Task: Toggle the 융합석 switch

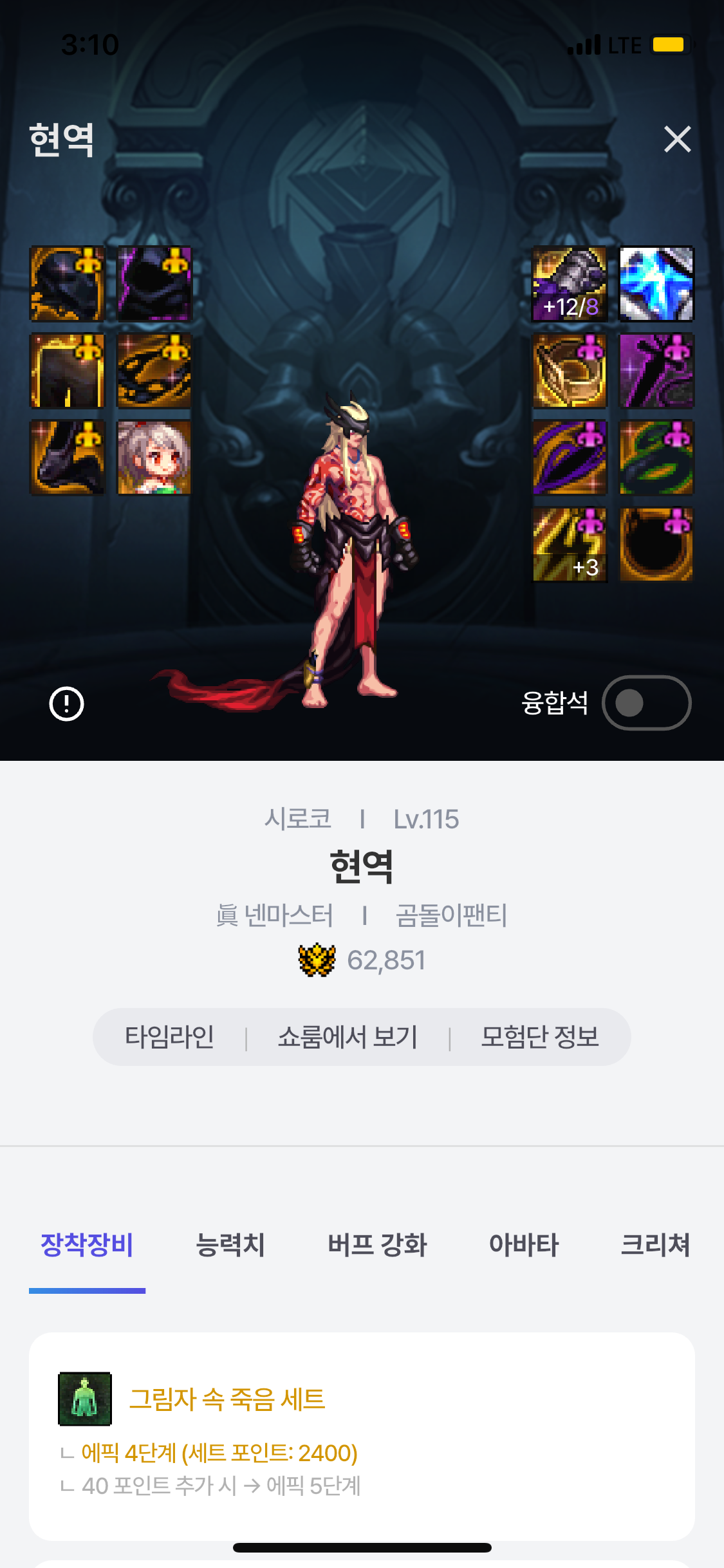Action: [x=646, y=703]
